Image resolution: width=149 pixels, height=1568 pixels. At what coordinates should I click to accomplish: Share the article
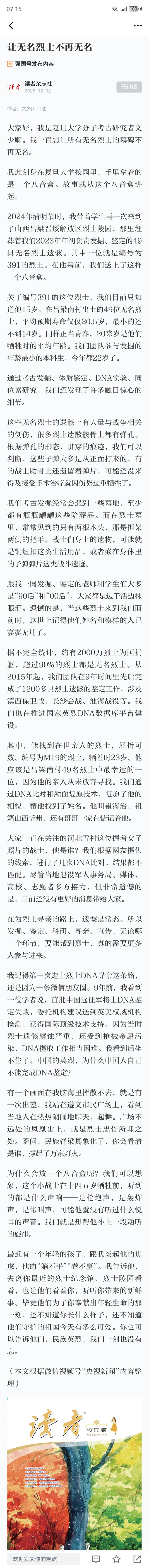(136, 1558)
